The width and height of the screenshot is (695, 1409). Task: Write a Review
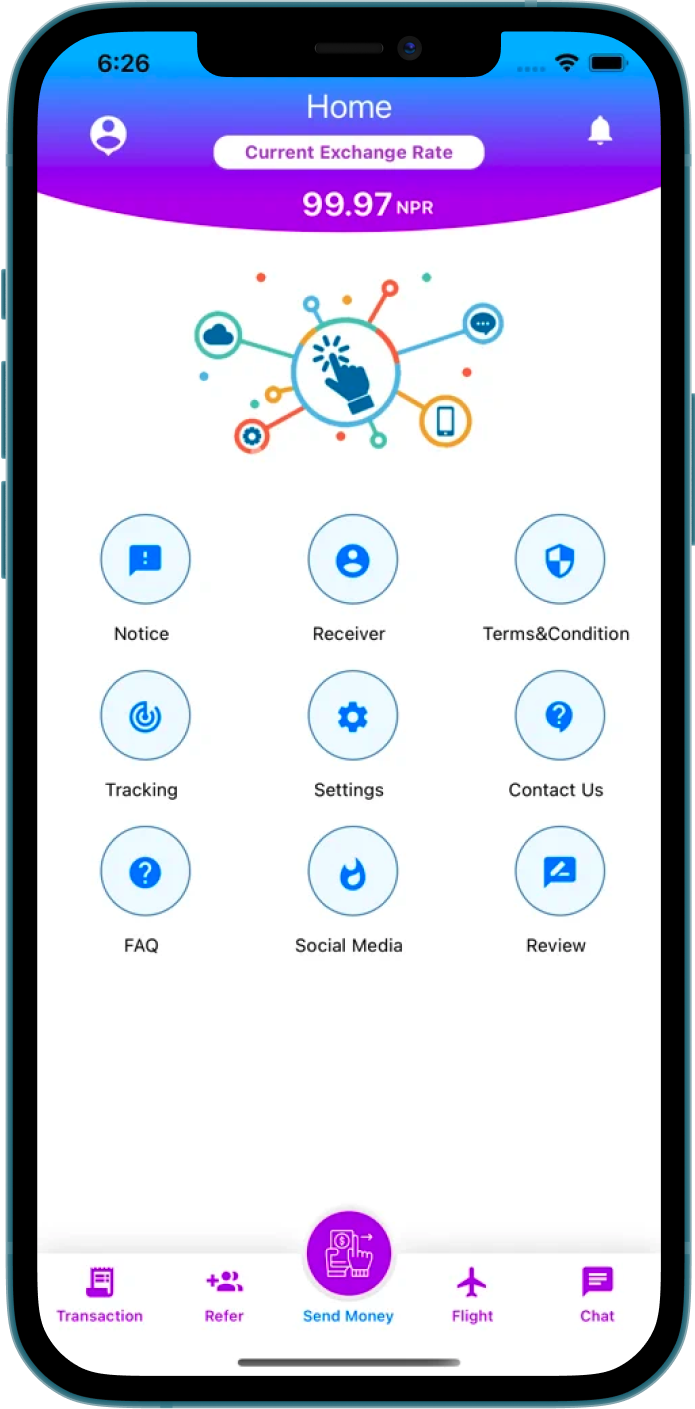[x=559, y=872]
